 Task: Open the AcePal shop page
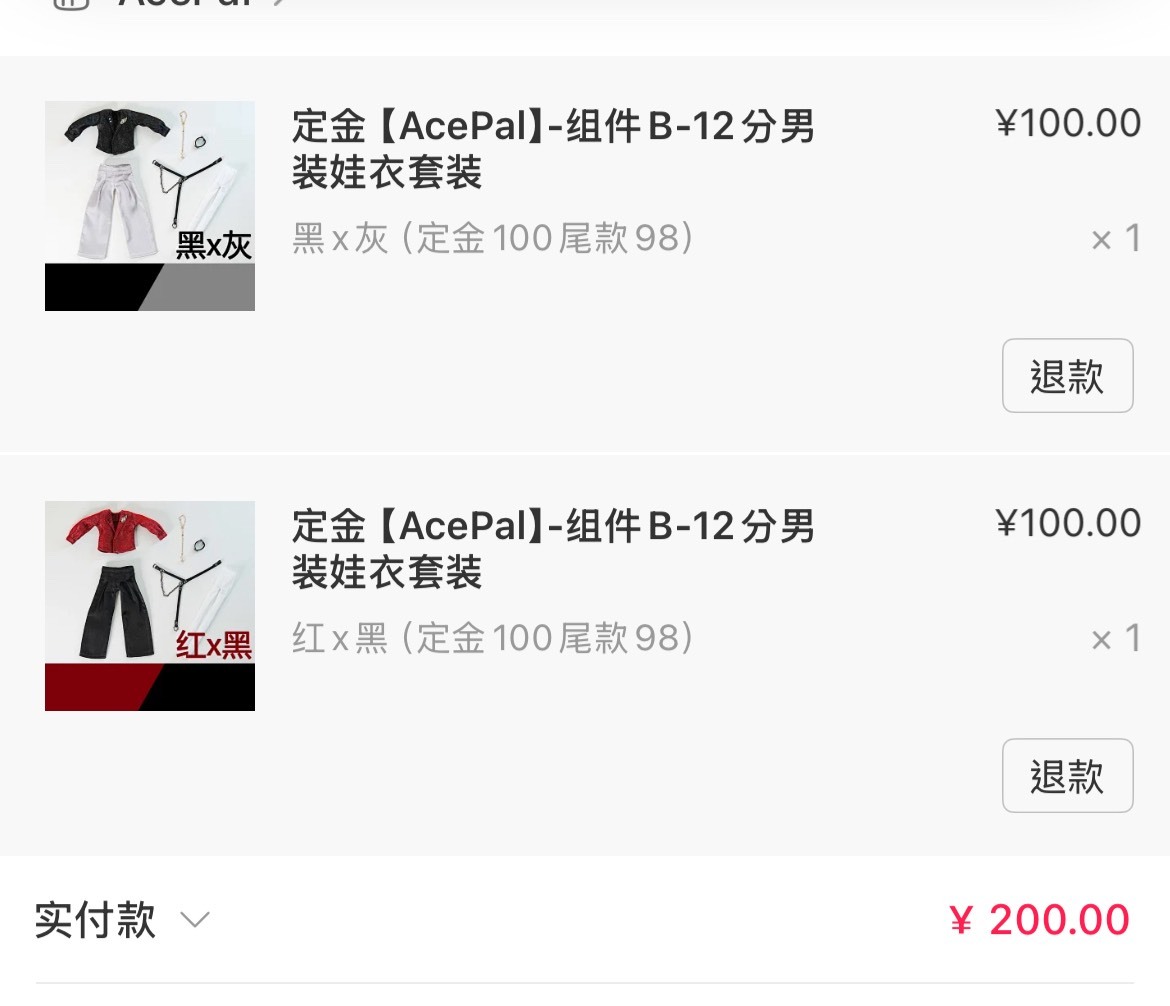[x=190, y=3]
